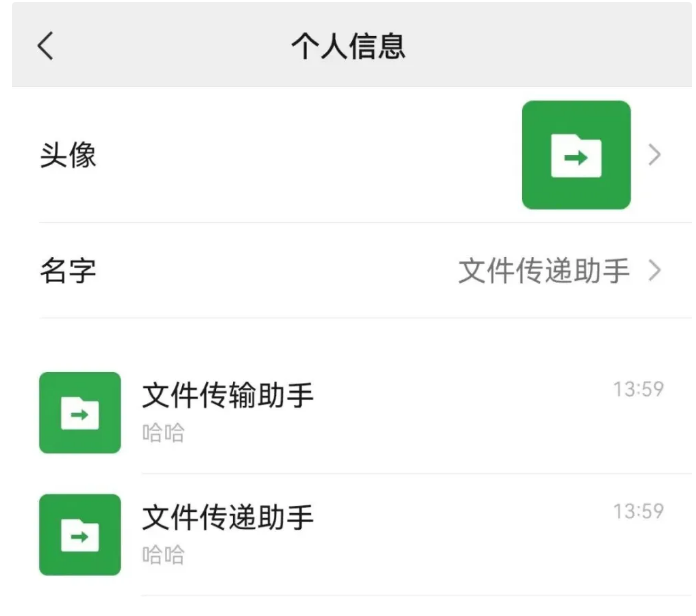Viewport: 696px width, 616px height.
Task: Edit the 名字 row showing 文件传递助手
Action: coord(350,270)
